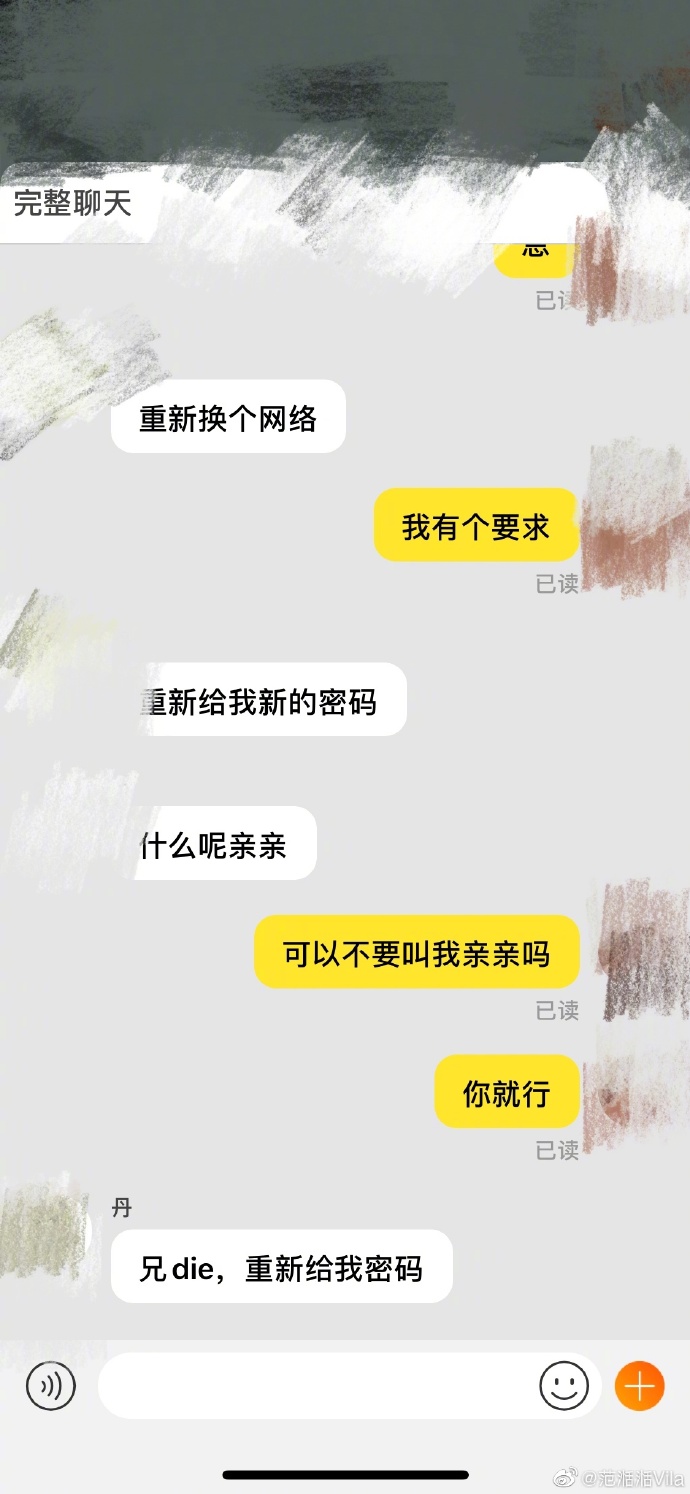This screenshot has width=690, height=1494.
Task: Open the orange plus attachments menu
Action: (x=639, y=1386)
